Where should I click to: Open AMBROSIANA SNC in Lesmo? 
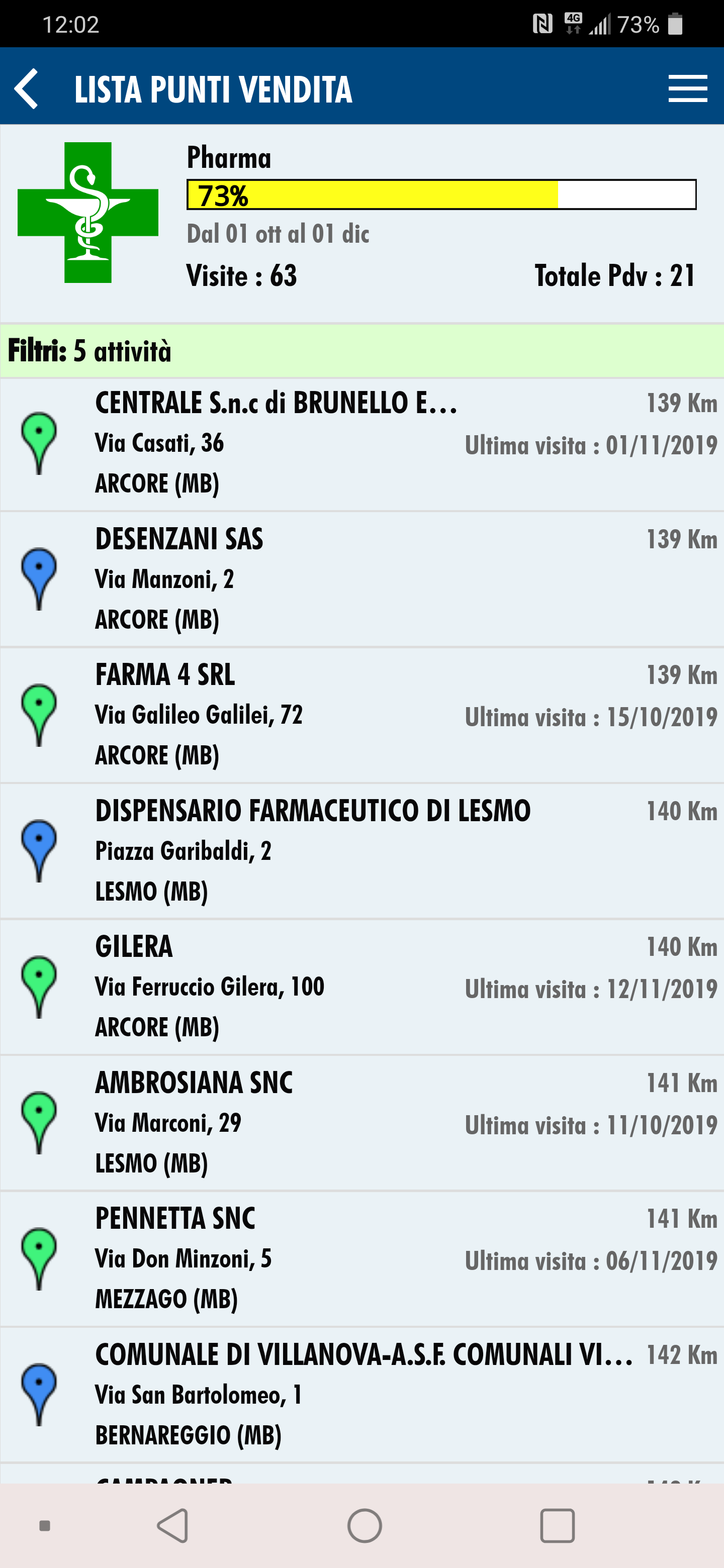[361, 1122]
